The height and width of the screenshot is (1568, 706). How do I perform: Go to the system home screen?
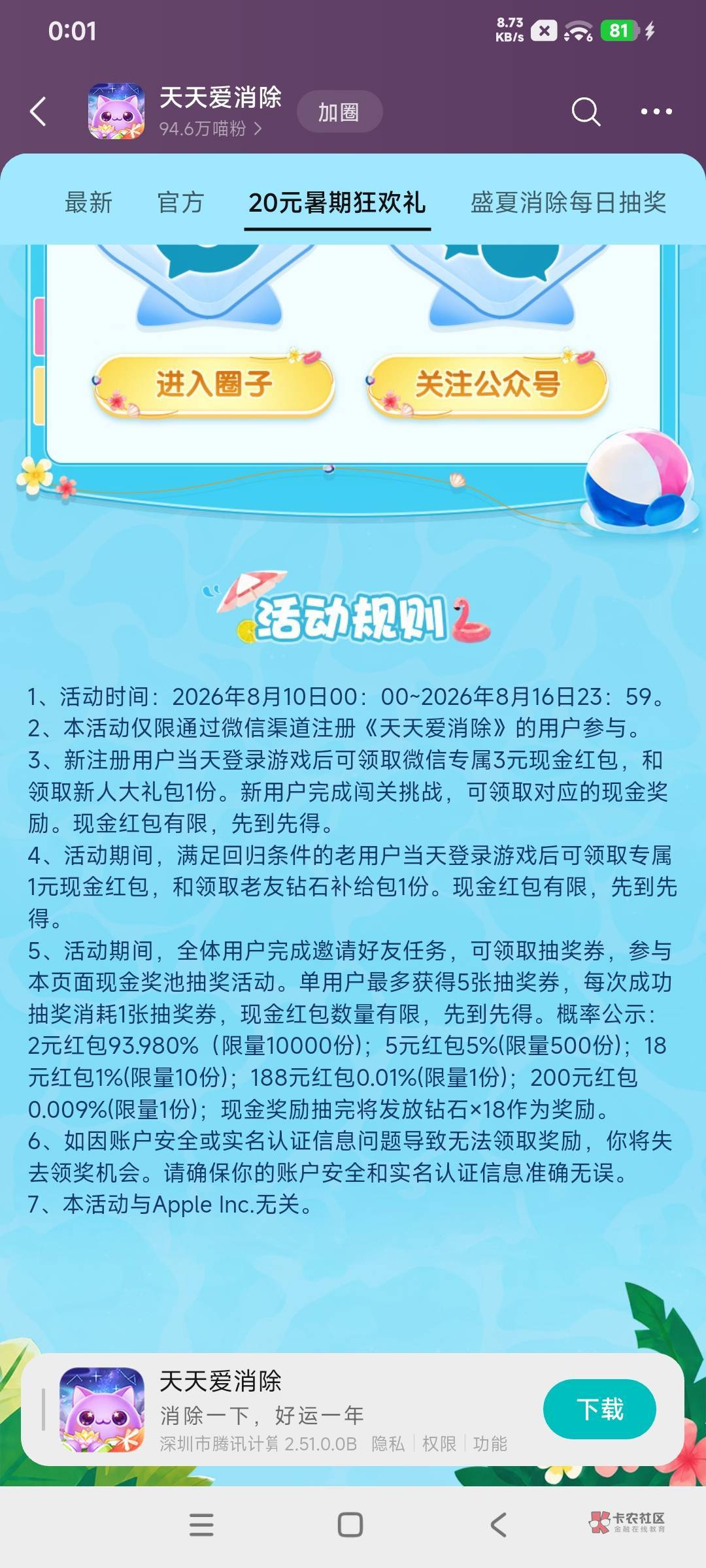coord(350,1524)
